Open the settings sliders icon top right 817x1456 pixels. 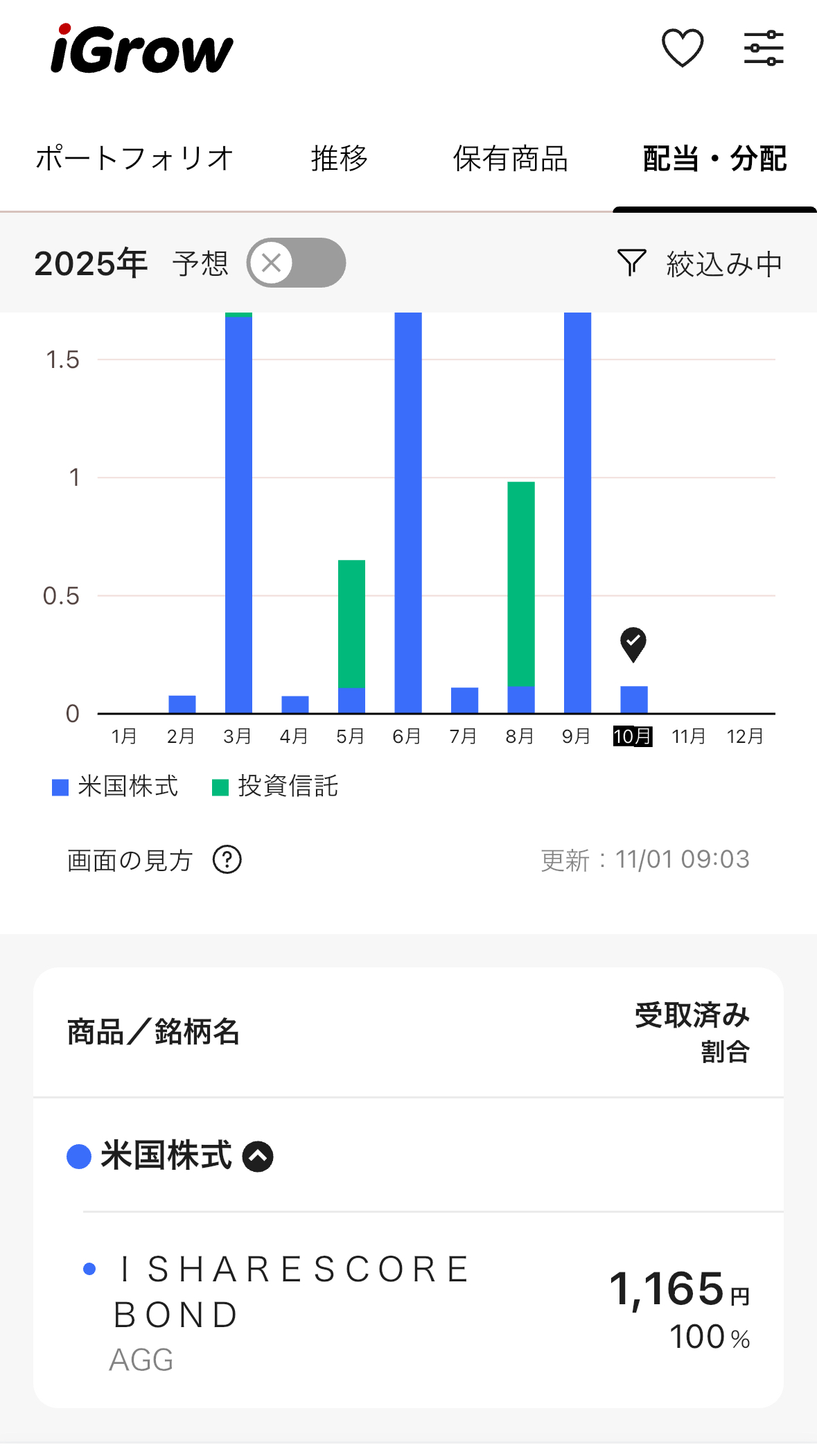pos(765,49)
